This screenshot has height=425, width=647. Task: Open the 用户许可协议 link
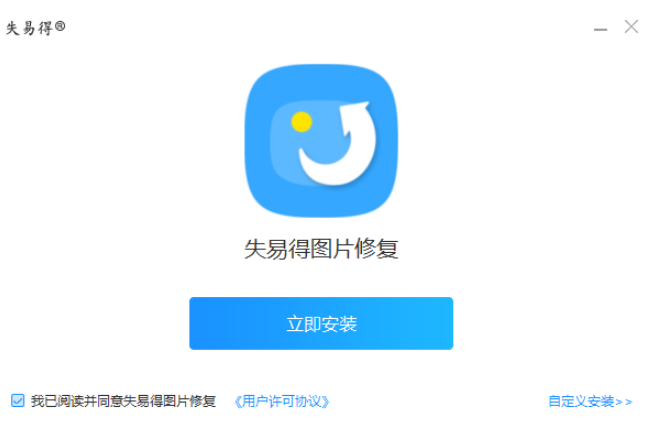point(281,401)
